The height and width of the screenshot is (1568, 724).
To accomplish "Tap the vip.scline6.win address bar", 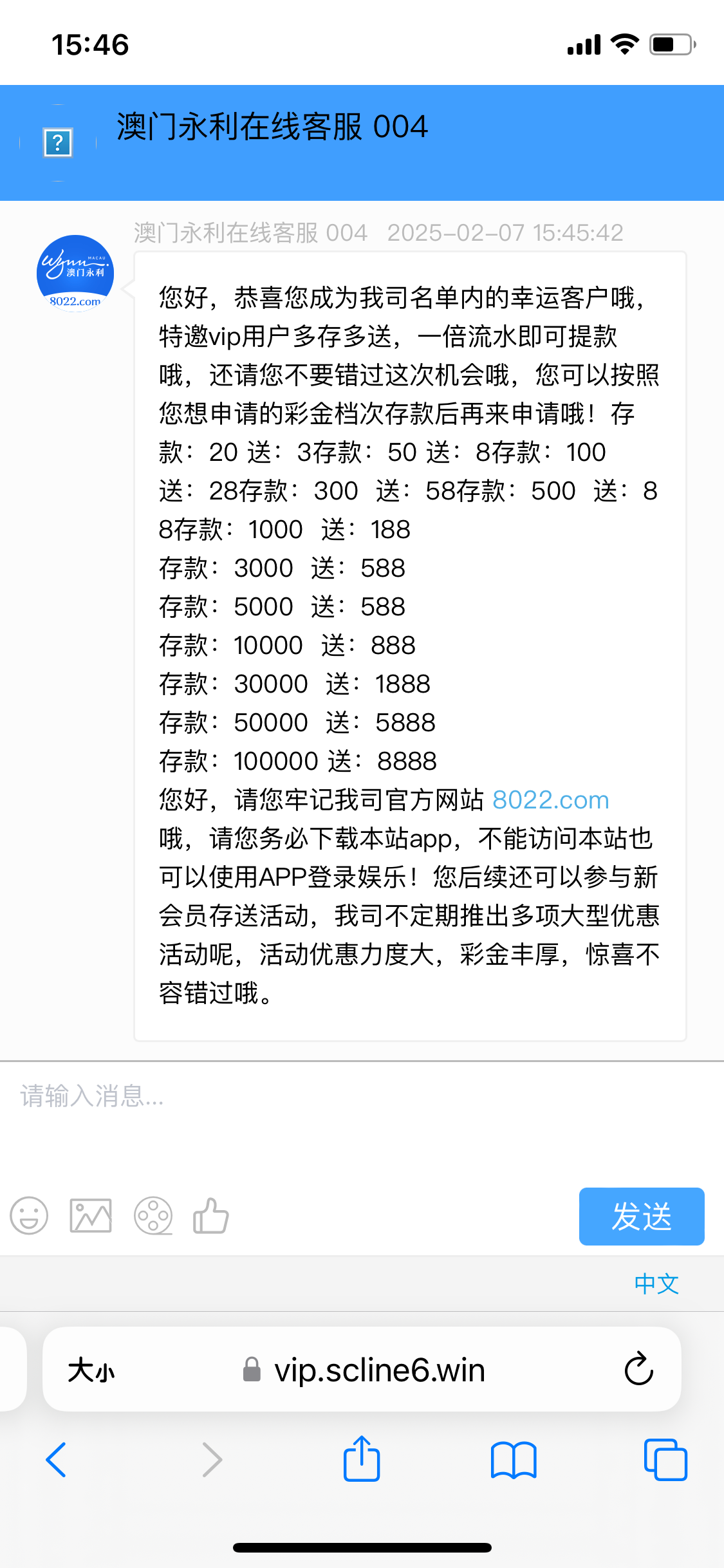I will click(x=363, y=1370).
